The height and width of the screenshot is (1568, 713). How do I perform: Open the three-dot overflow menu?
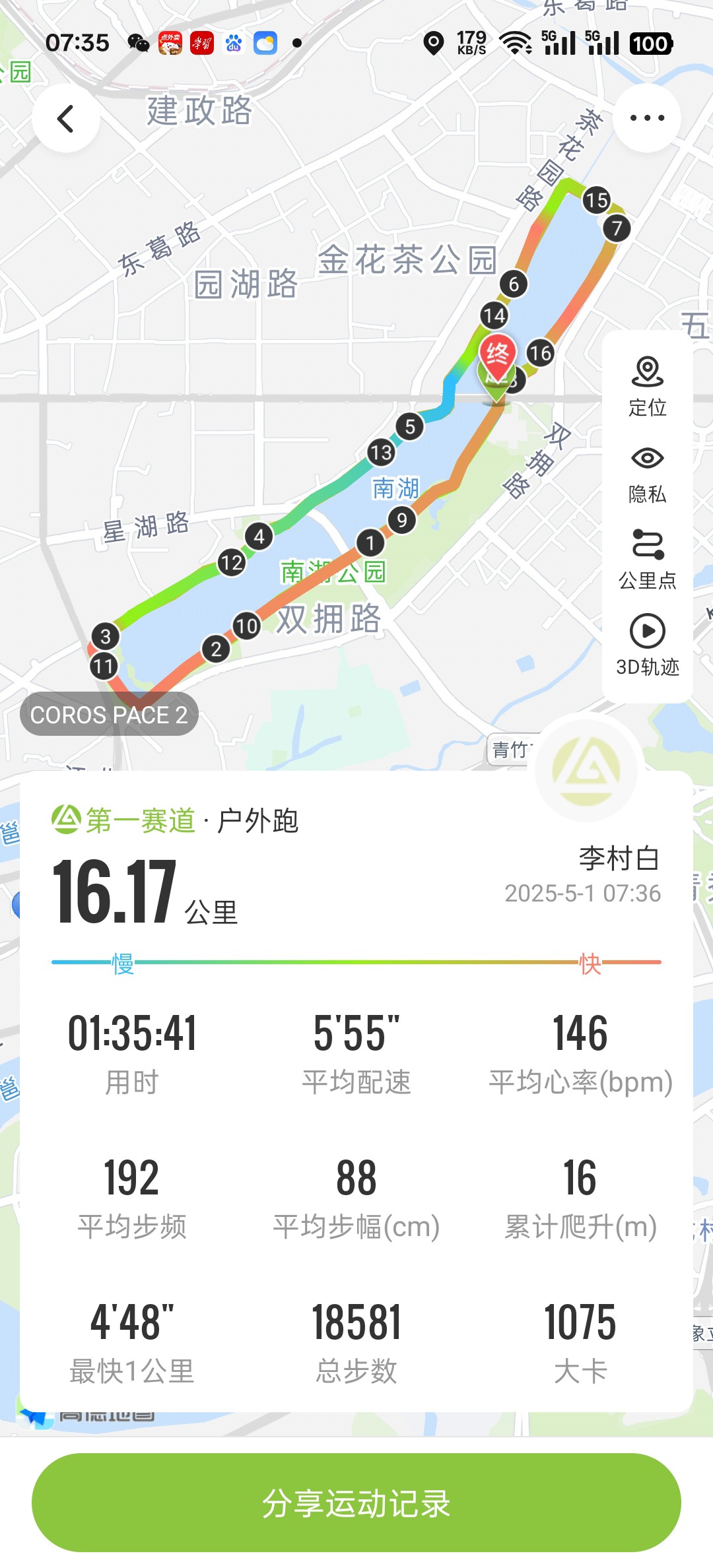[647, 118]
